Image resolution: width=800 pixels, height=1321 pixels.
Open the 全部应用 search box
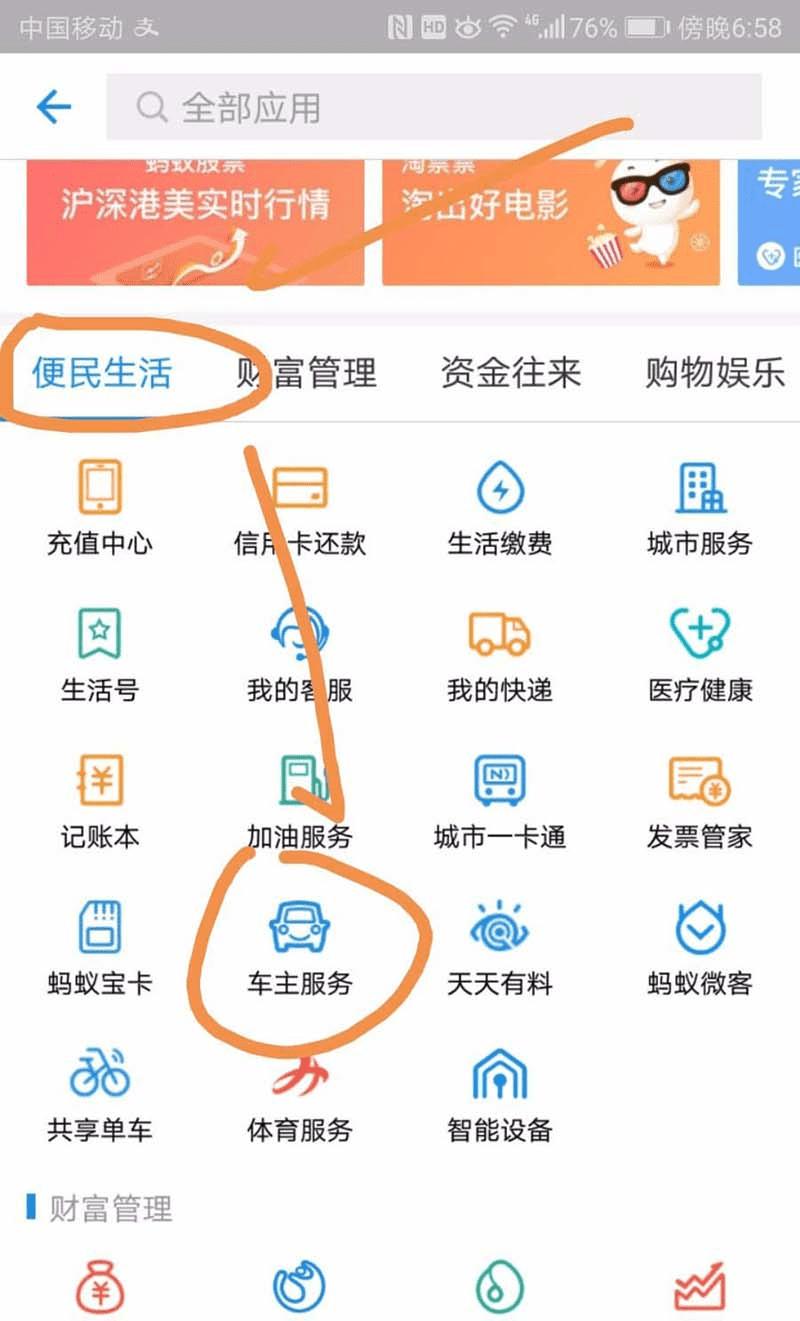(433, 107)
